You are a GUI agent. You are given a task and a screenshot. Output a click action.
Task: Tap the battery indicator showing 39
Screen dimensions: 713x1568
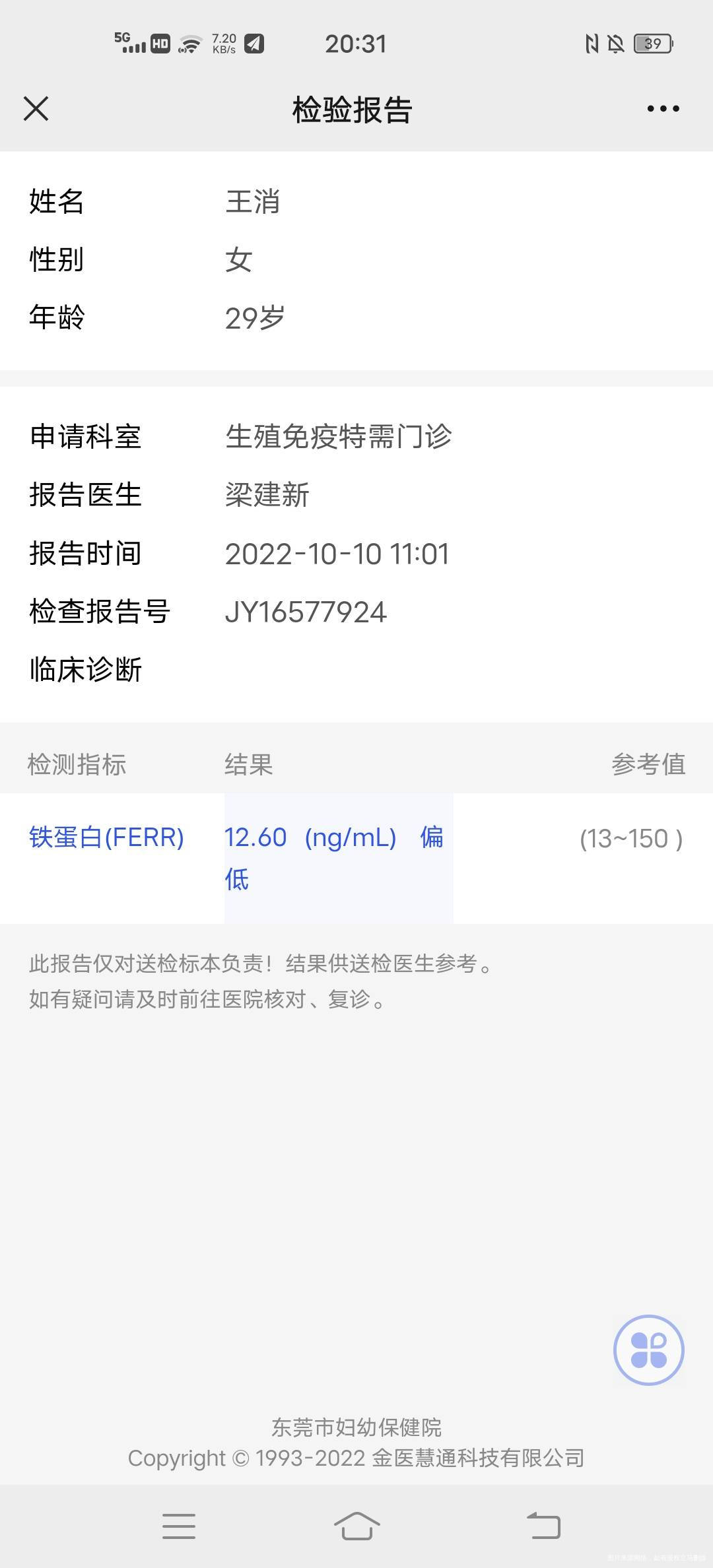point(652,44)
